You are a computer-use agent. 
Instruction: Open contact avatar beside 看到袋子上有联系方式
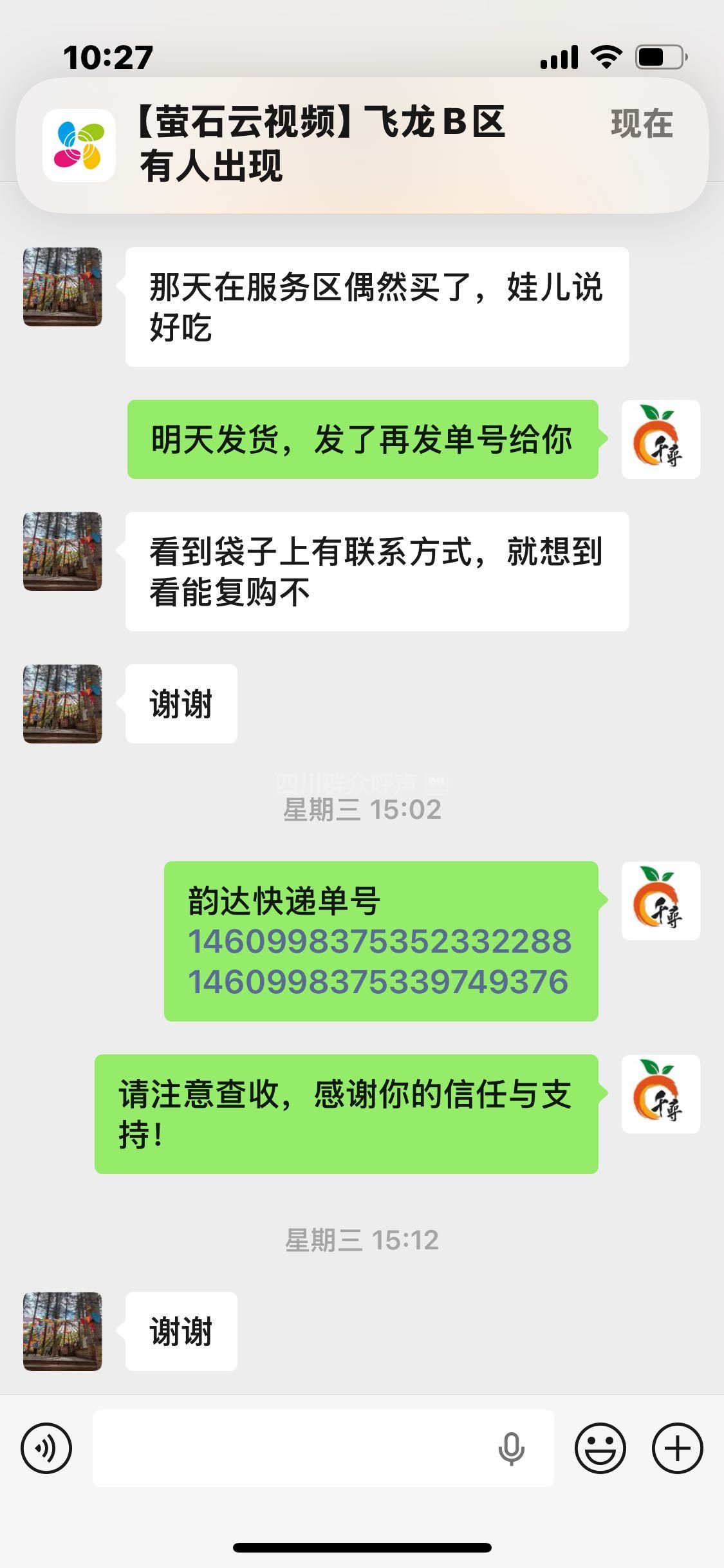click(62, 551)
